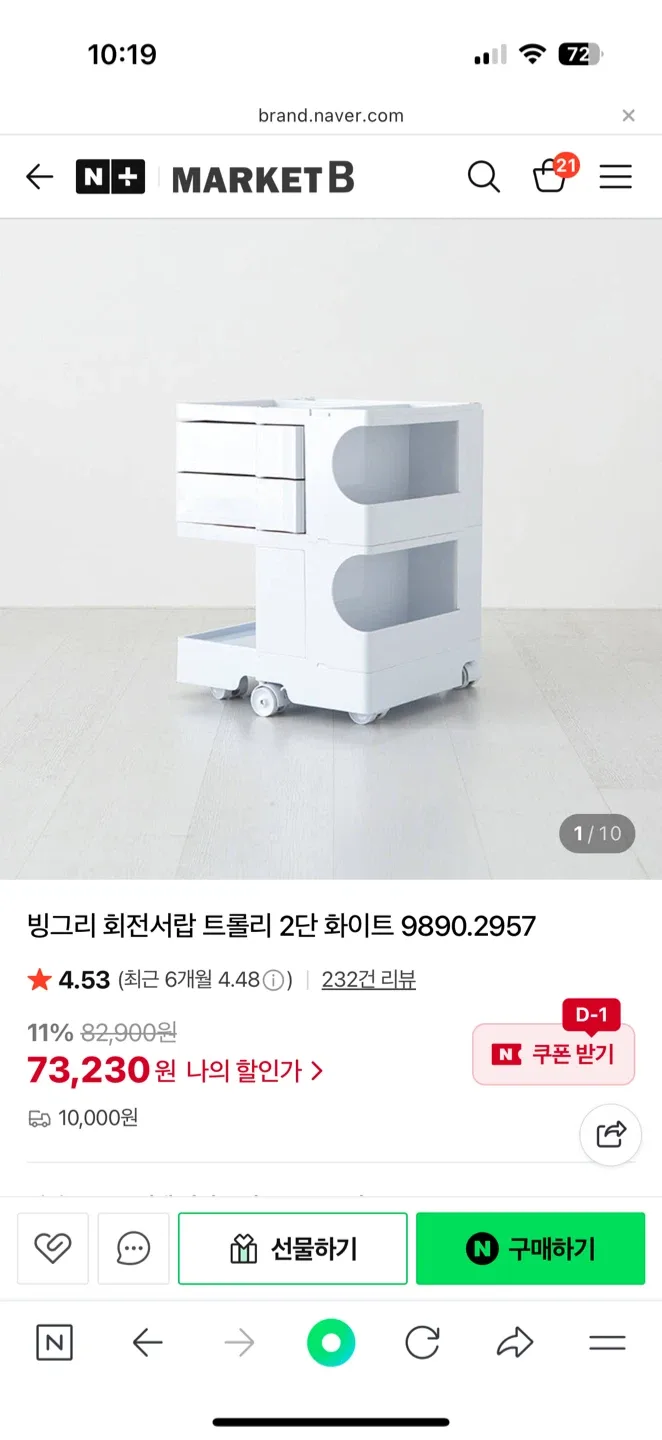Share this product
This screenshot has width=662, height=1440.
tap(610, 1134)
